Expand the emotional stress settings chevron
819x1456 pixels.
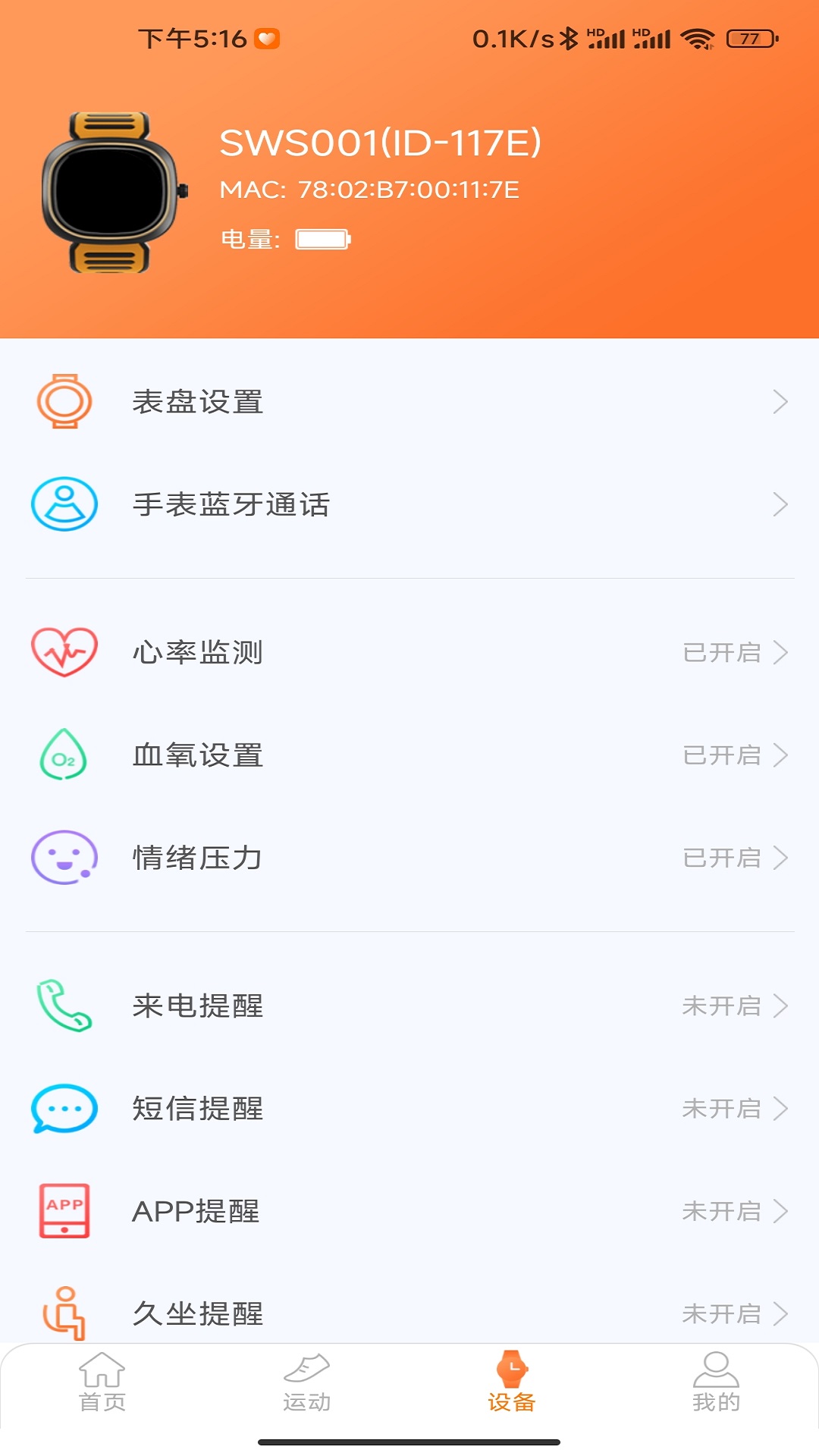pos(780,858)
